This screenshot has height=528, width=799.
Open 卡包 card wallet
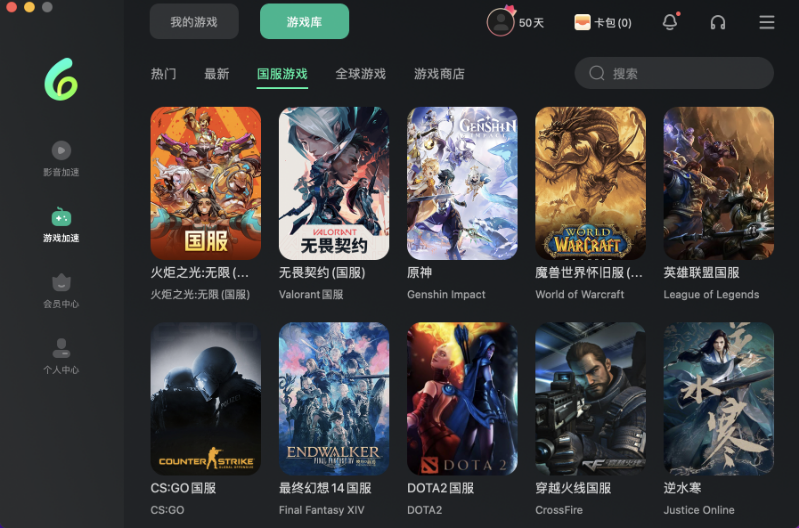(603, 22)
